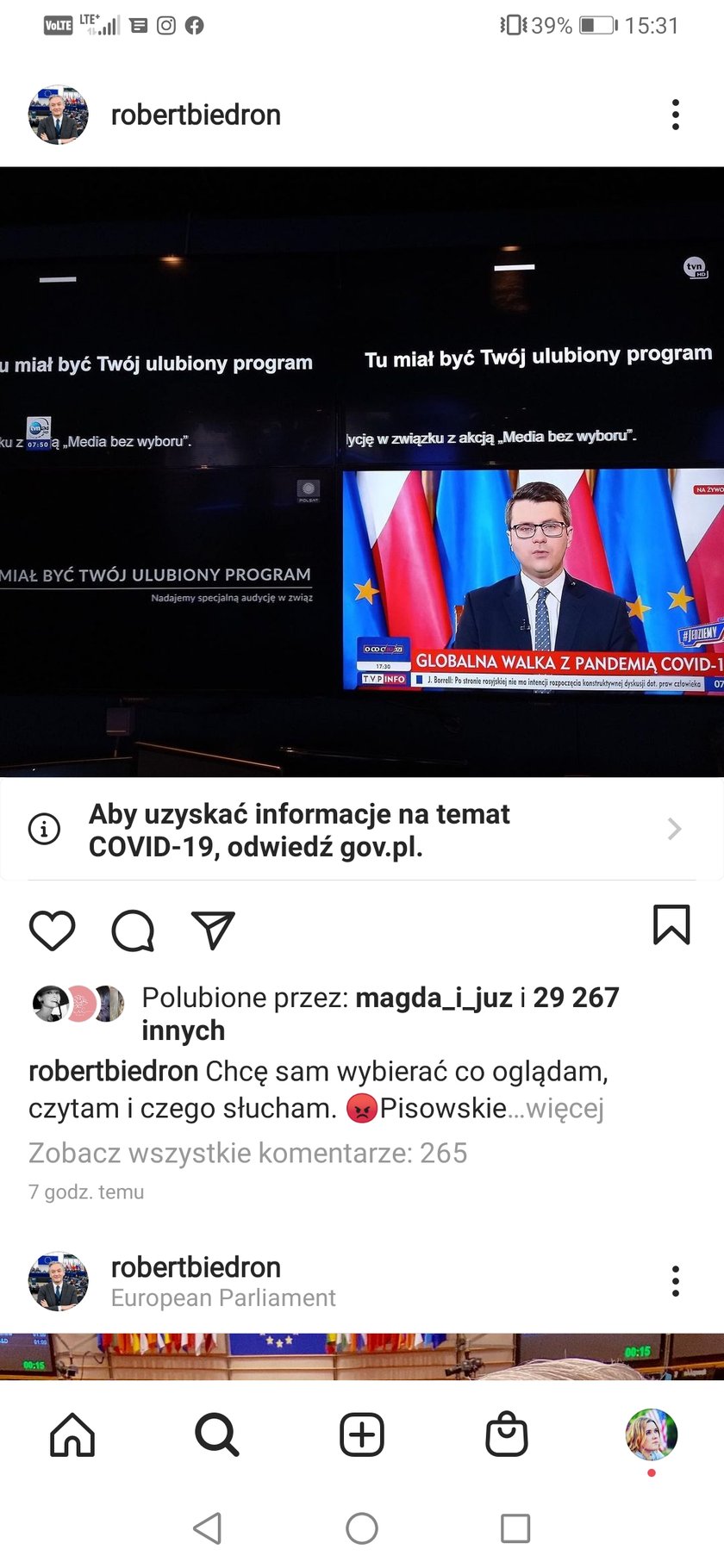Open magda_i_juz profile from likes line
This screenshot has height=1568, width=724.
pyautogui.click(x=434, y=998)
